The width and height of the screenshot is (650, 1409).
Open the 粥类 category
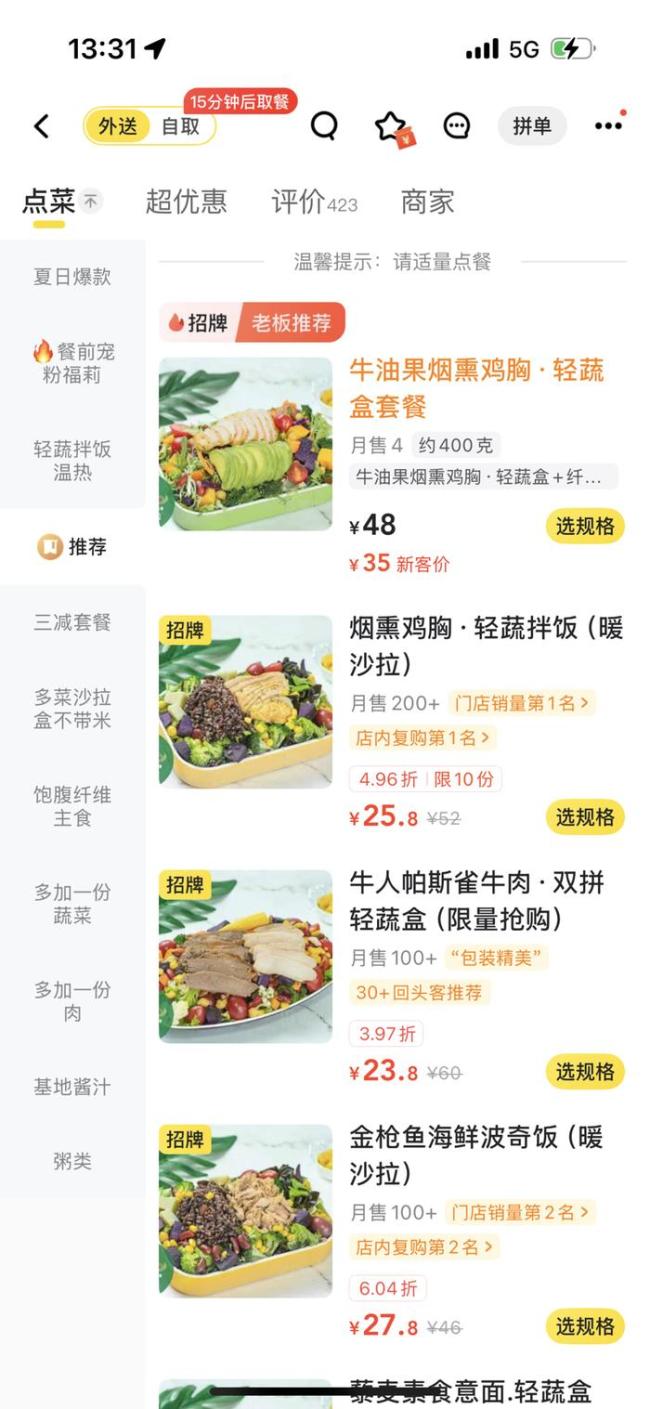pos(72,1161)
